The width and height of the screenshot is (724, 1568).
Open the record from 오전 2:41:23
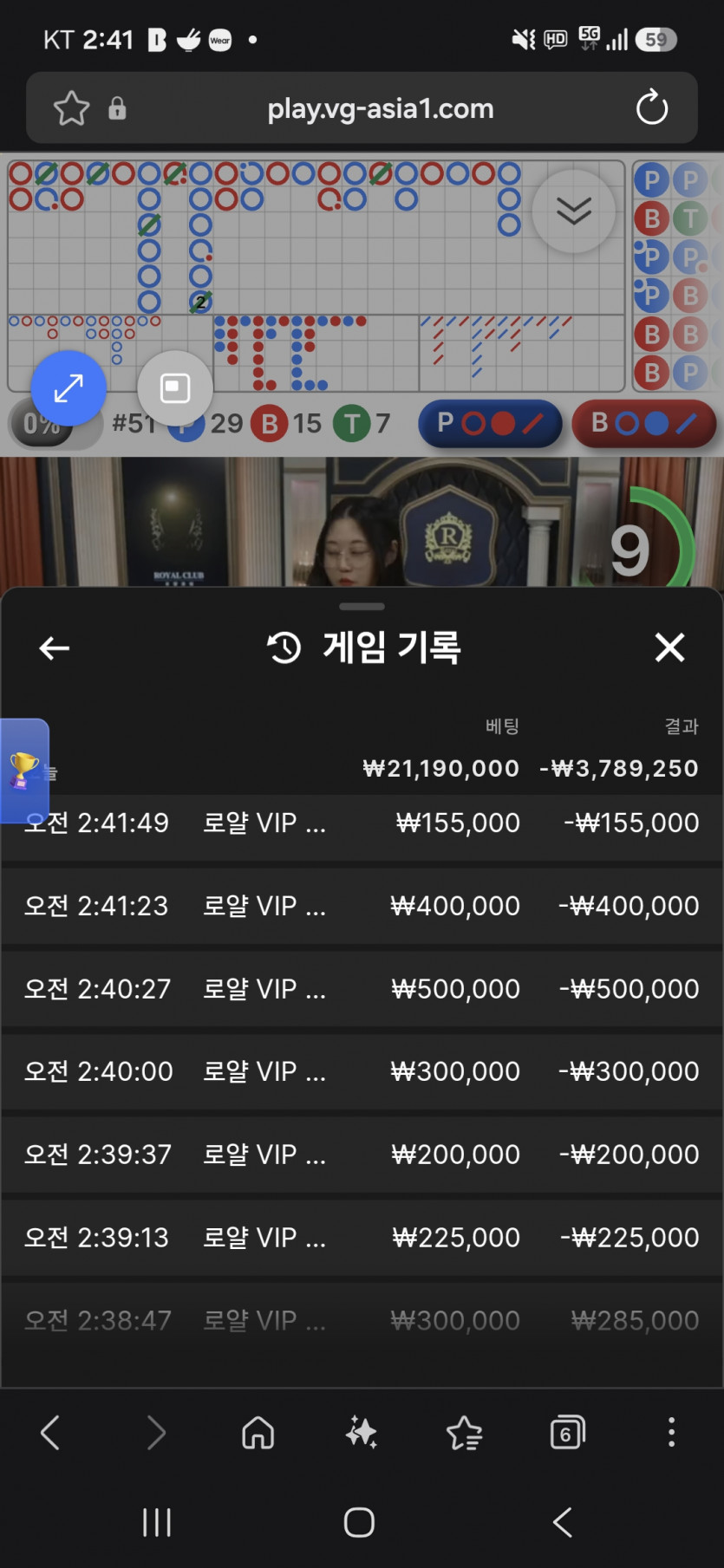click(x=362, y=906)
